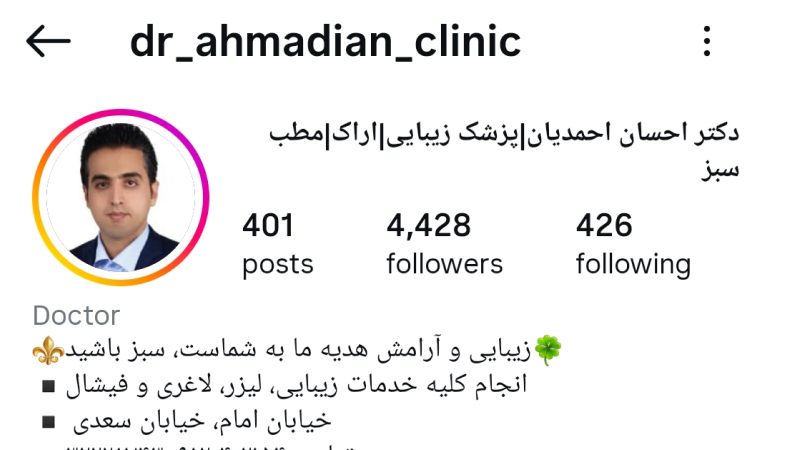Screen dimensions: 800x450
Task: View the profile picture story
Action: point(120,196)
